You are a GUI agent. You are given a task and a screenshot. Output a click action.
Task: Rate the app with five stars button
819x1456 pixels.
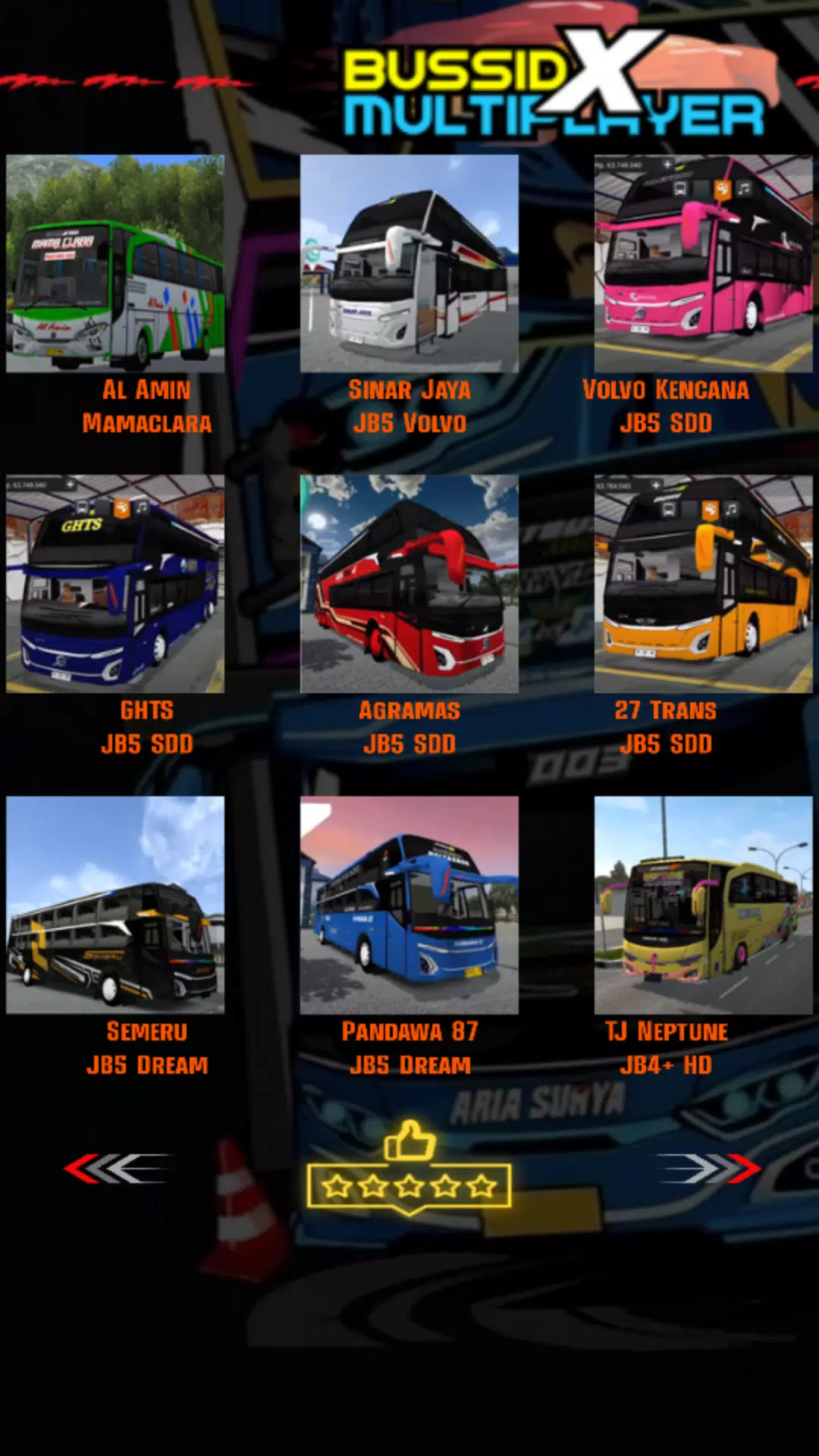[409, 1185]
